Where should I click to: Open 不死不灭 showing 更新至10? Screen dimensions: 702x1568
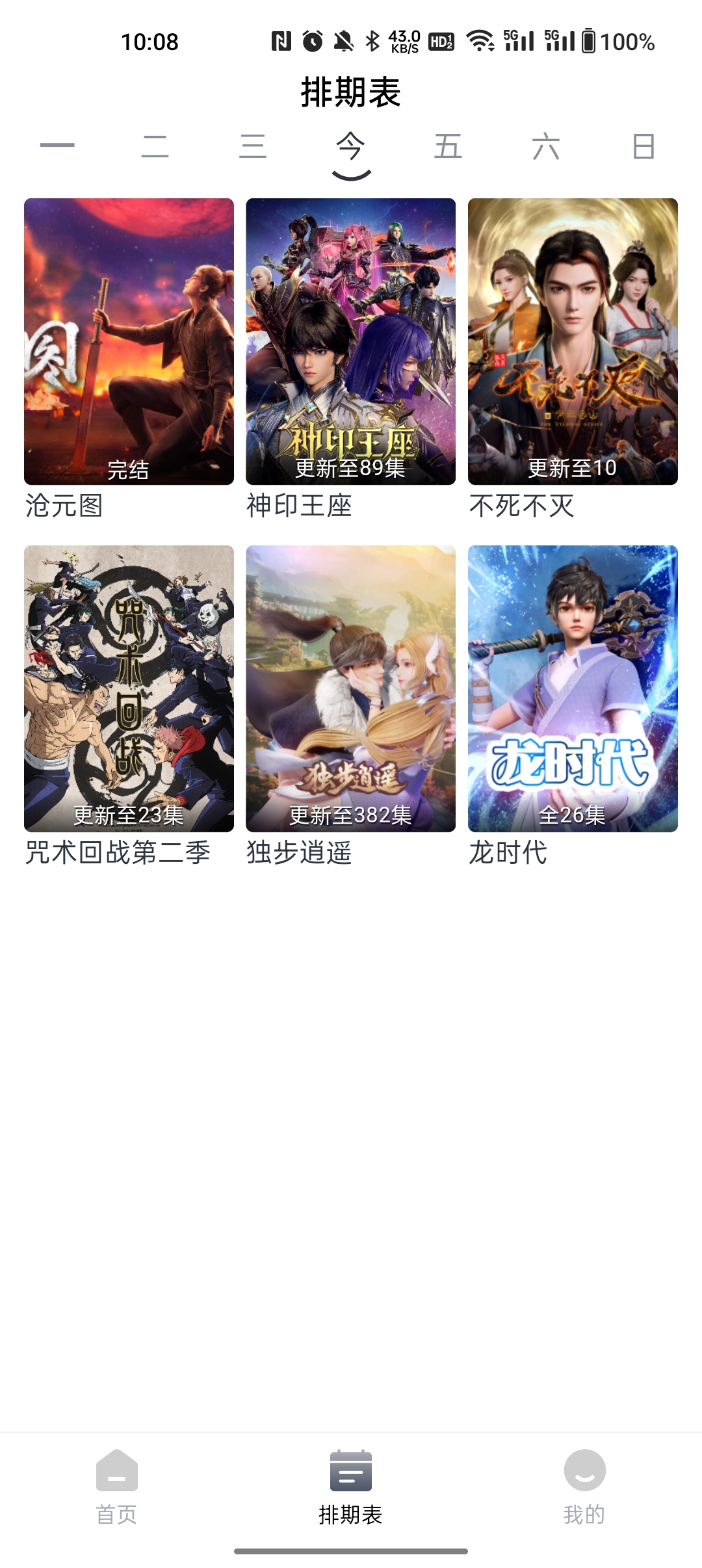[573, 341]
